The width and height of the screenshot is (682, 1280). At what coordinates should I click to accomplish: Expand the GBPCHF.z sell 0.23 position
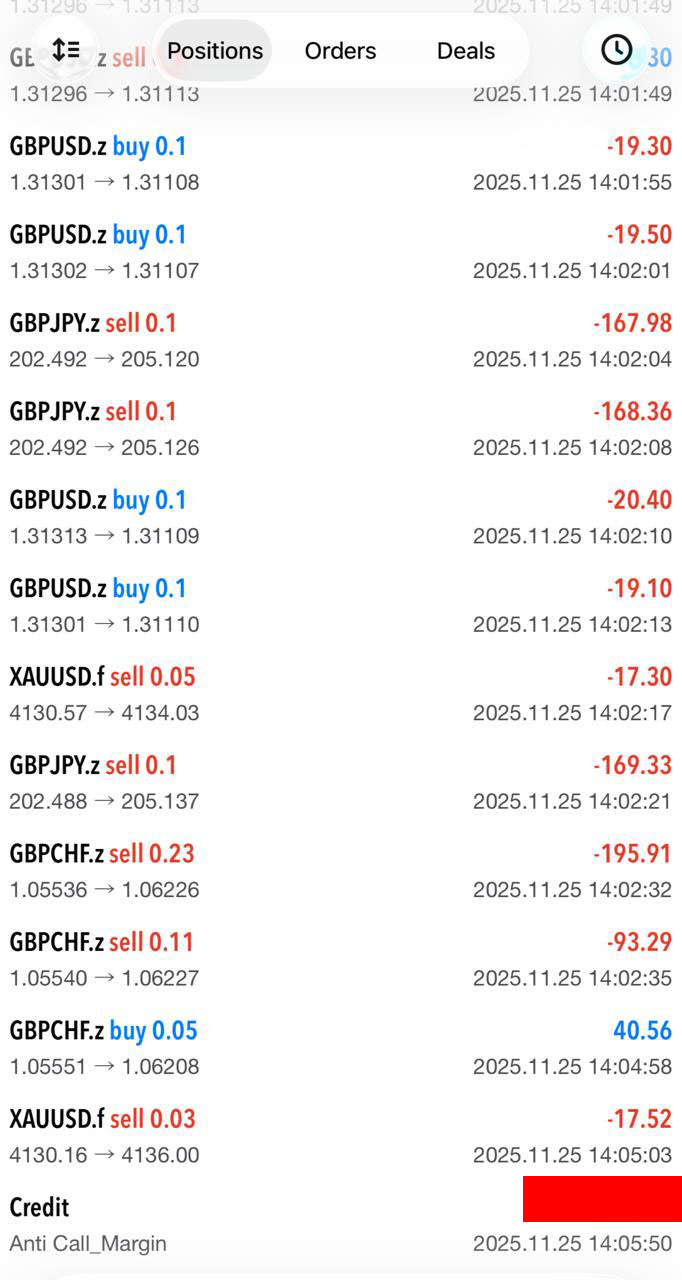[340, 870]
